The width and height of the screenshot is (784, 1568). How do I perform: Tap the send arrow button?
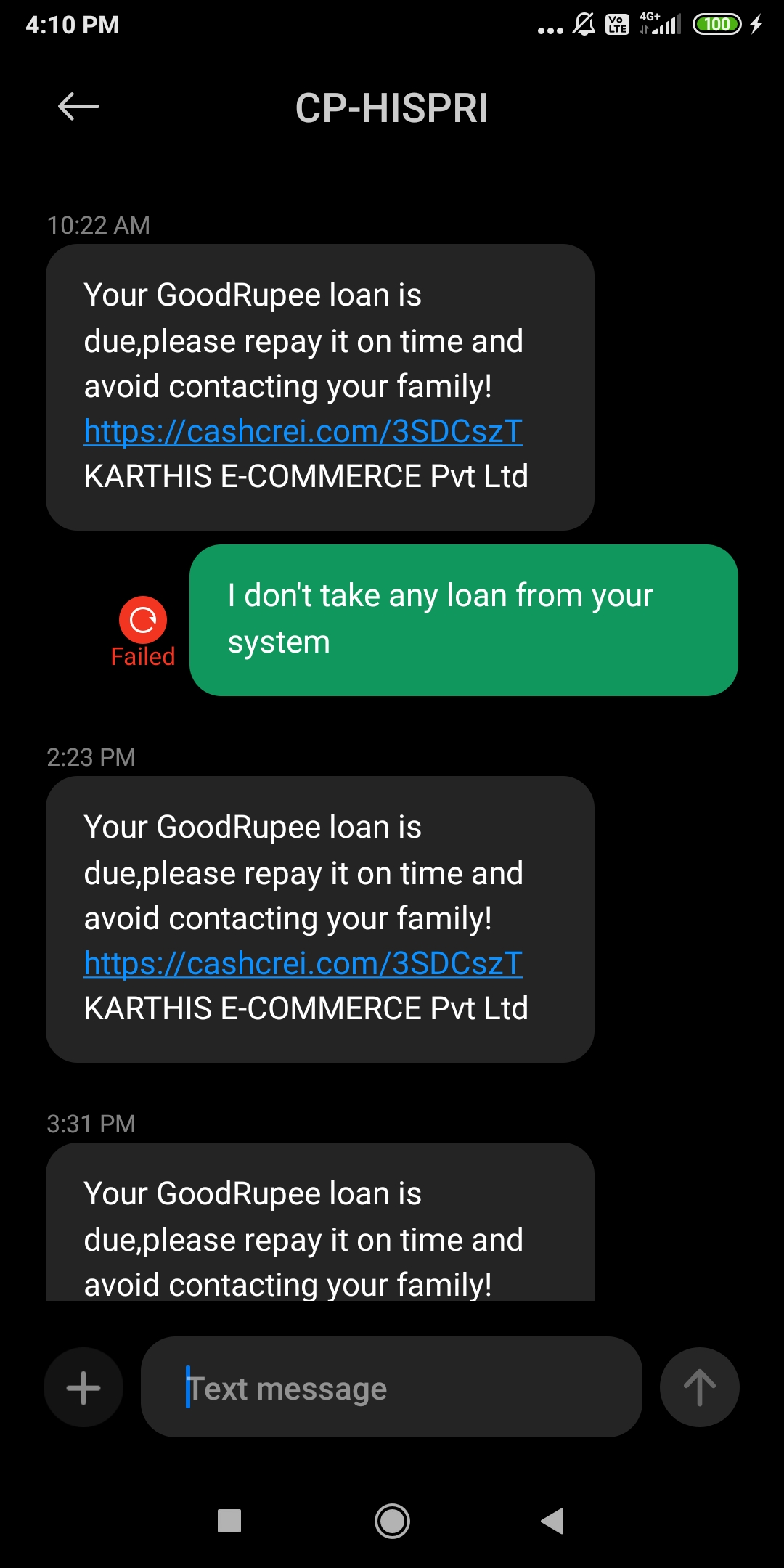coord(699,1387)
